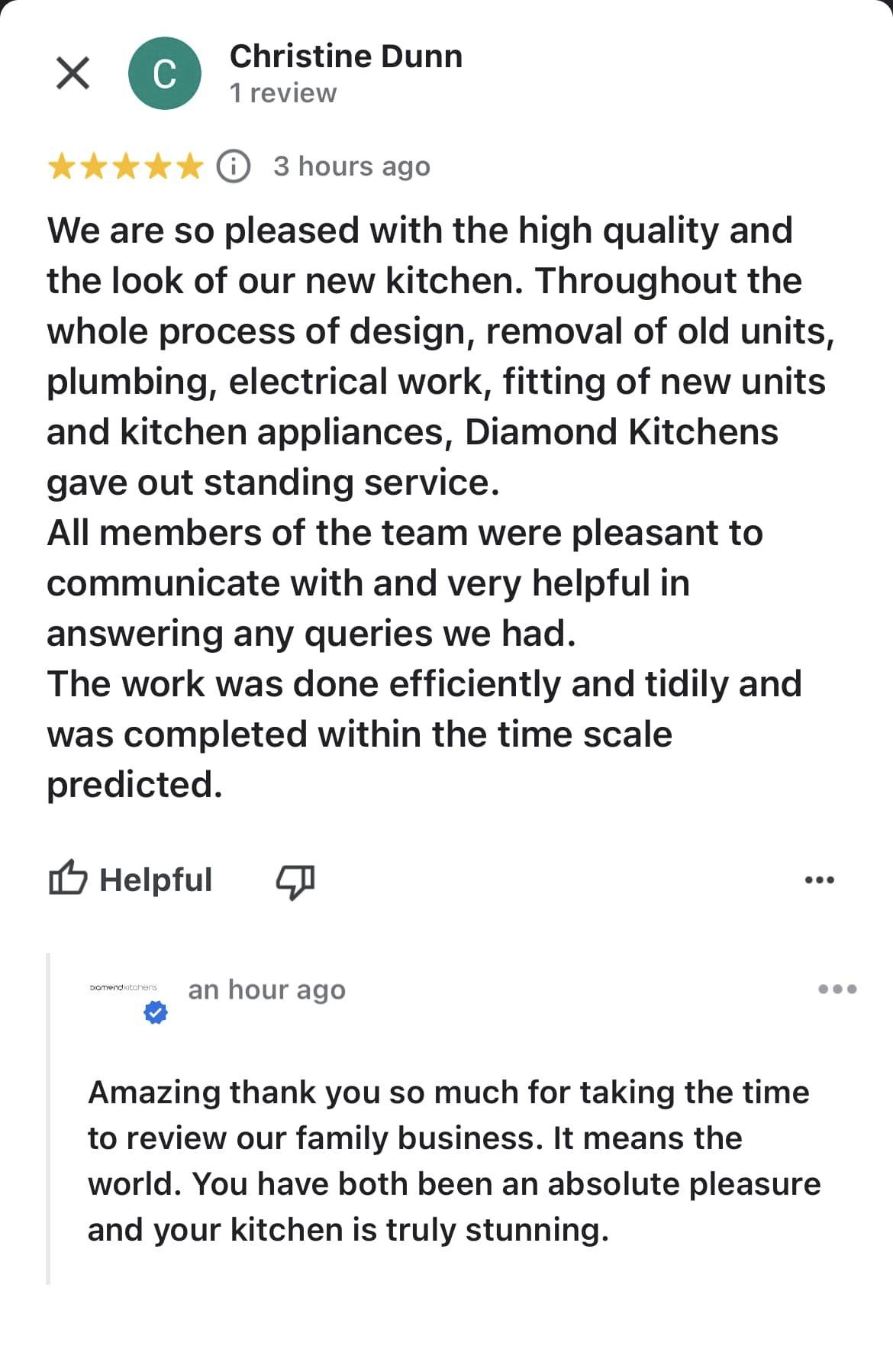The height and width of the screenshot is (1372, 893).
Task: Mark Christine's review as Helpful
Action: click(131, 880)
